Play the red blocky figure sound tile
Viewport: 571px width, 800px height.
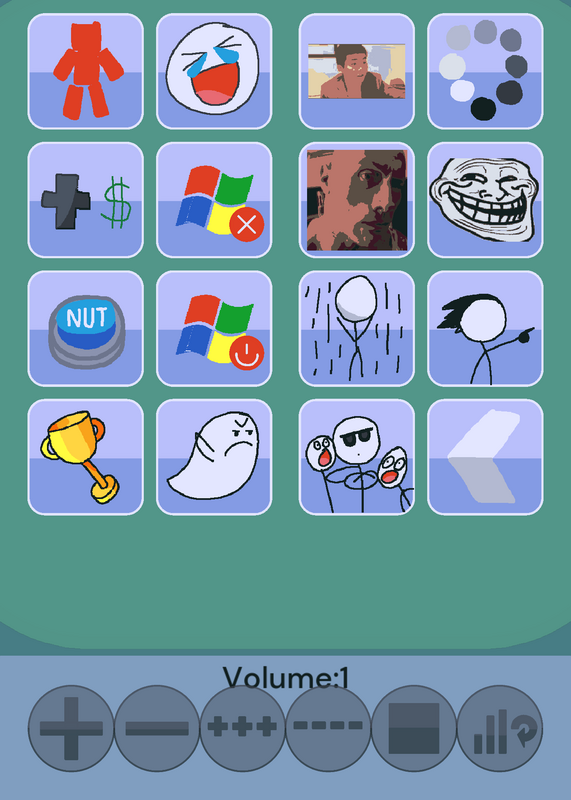coord(86,71)
